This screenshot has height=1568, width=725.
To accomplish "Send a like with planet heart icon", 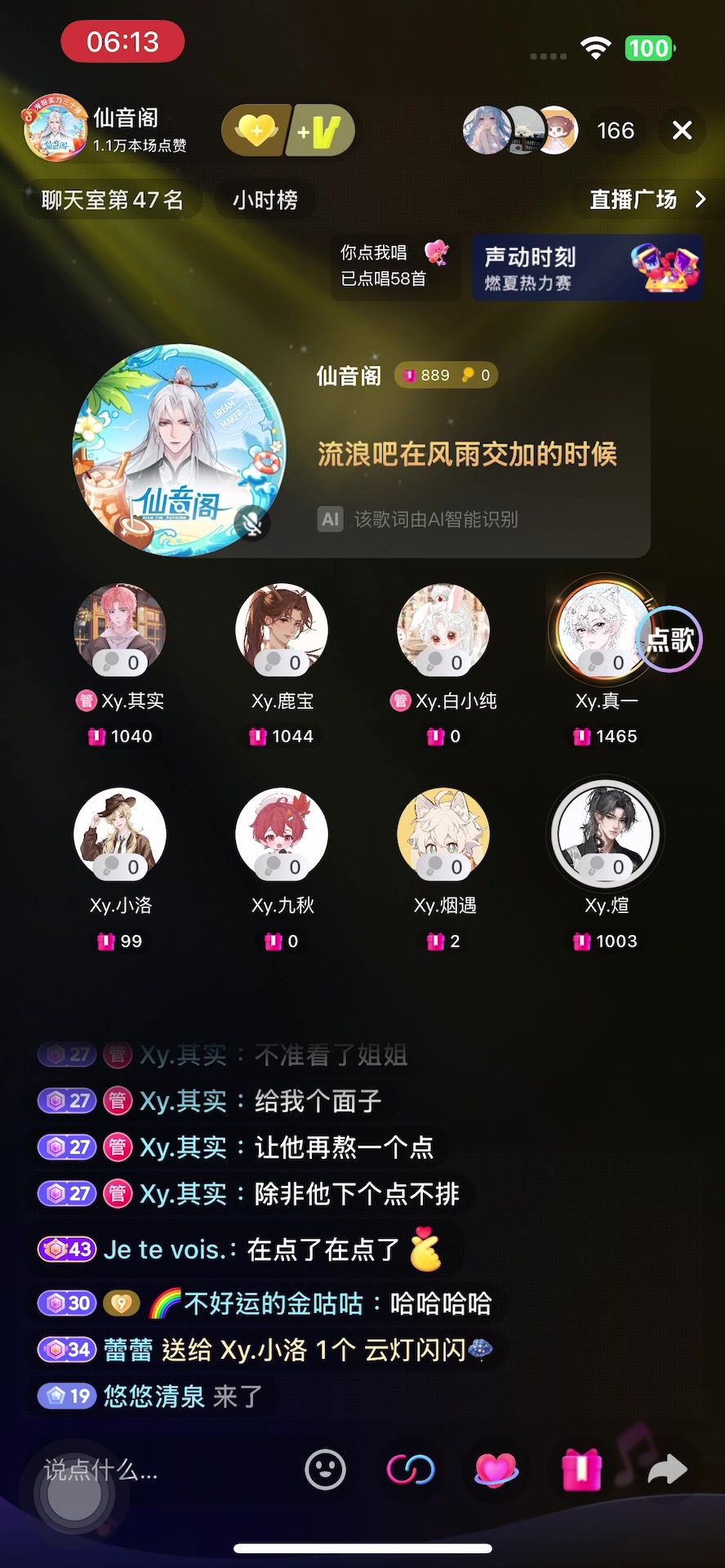I will click(x=496, y=1470).
